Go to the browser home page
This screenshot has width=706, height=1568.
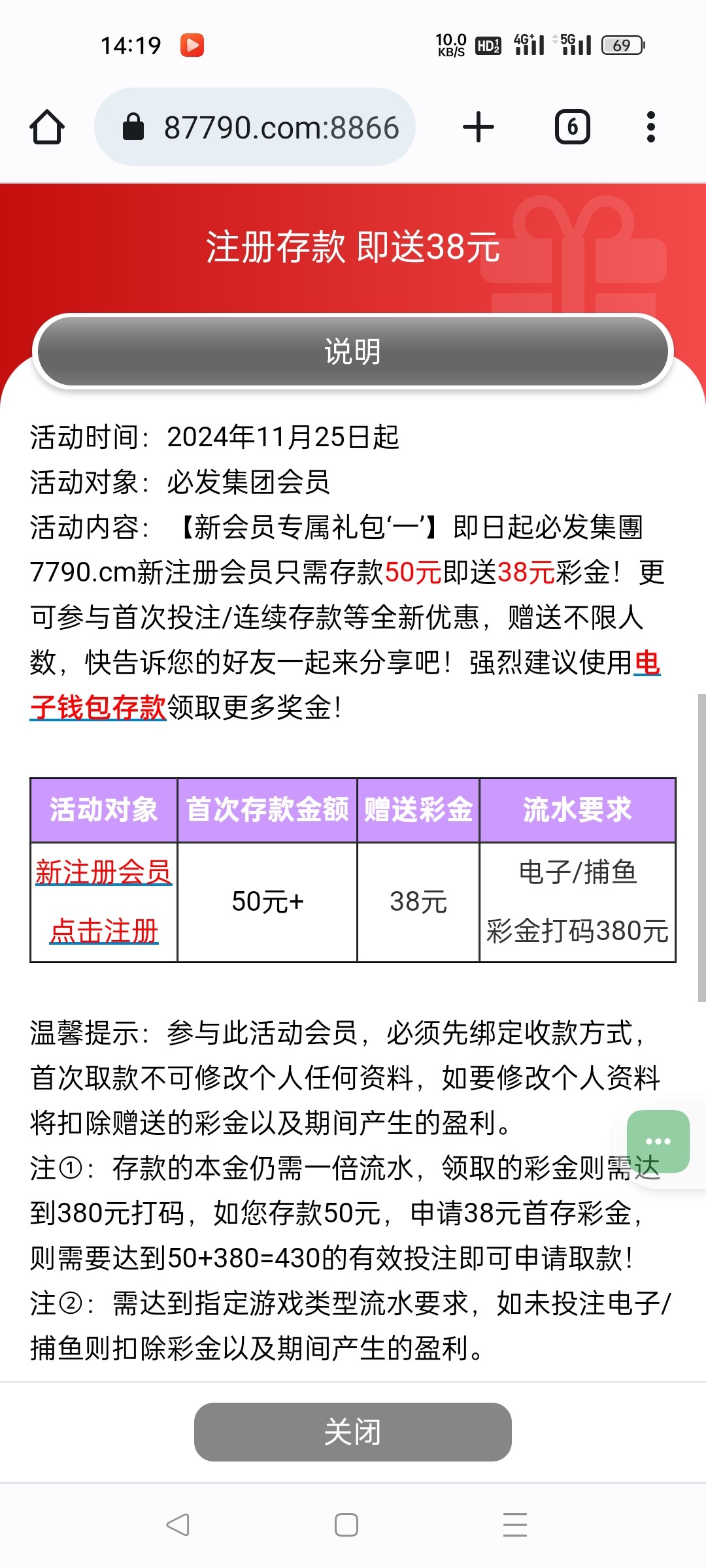click(47, 127)
